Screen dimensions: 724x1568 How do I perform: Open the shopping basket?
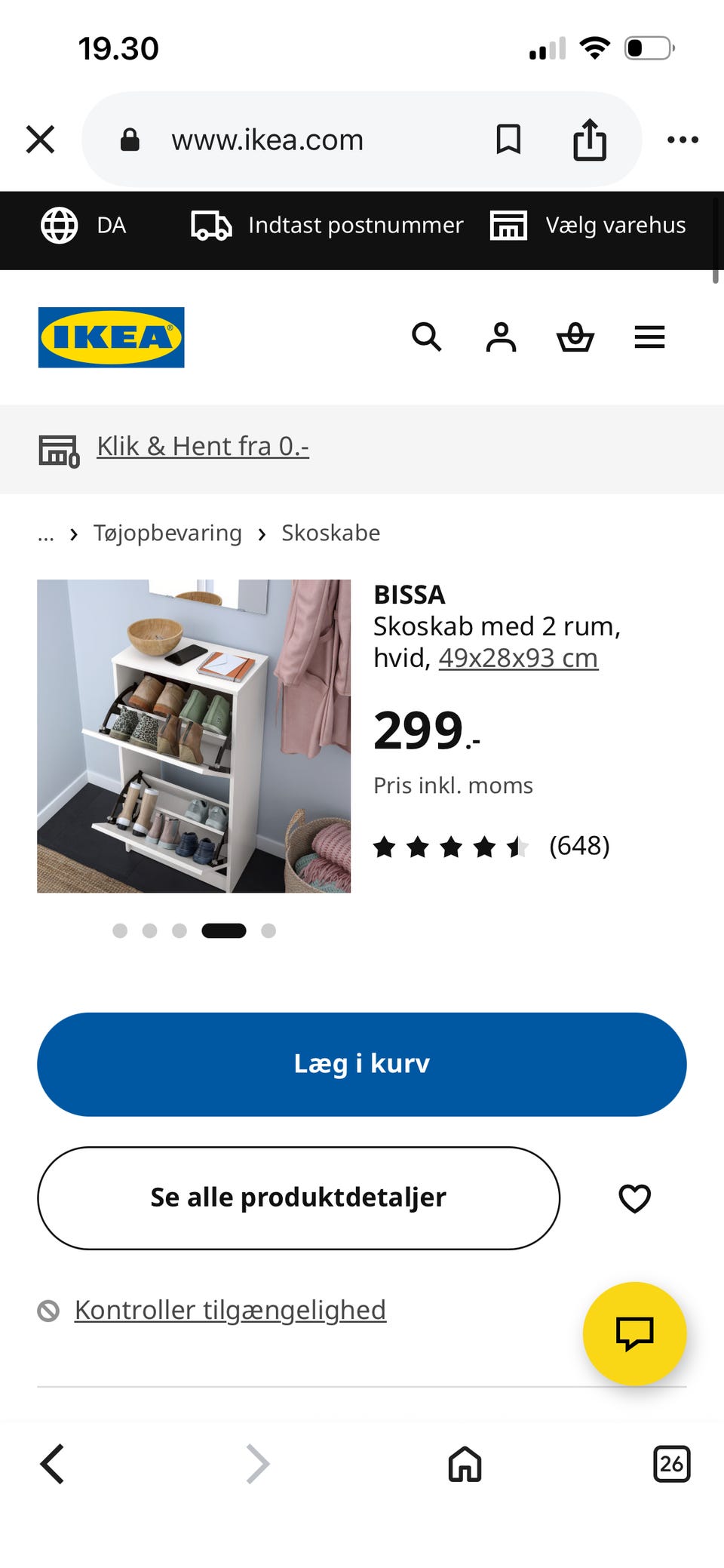click(575, 337)
